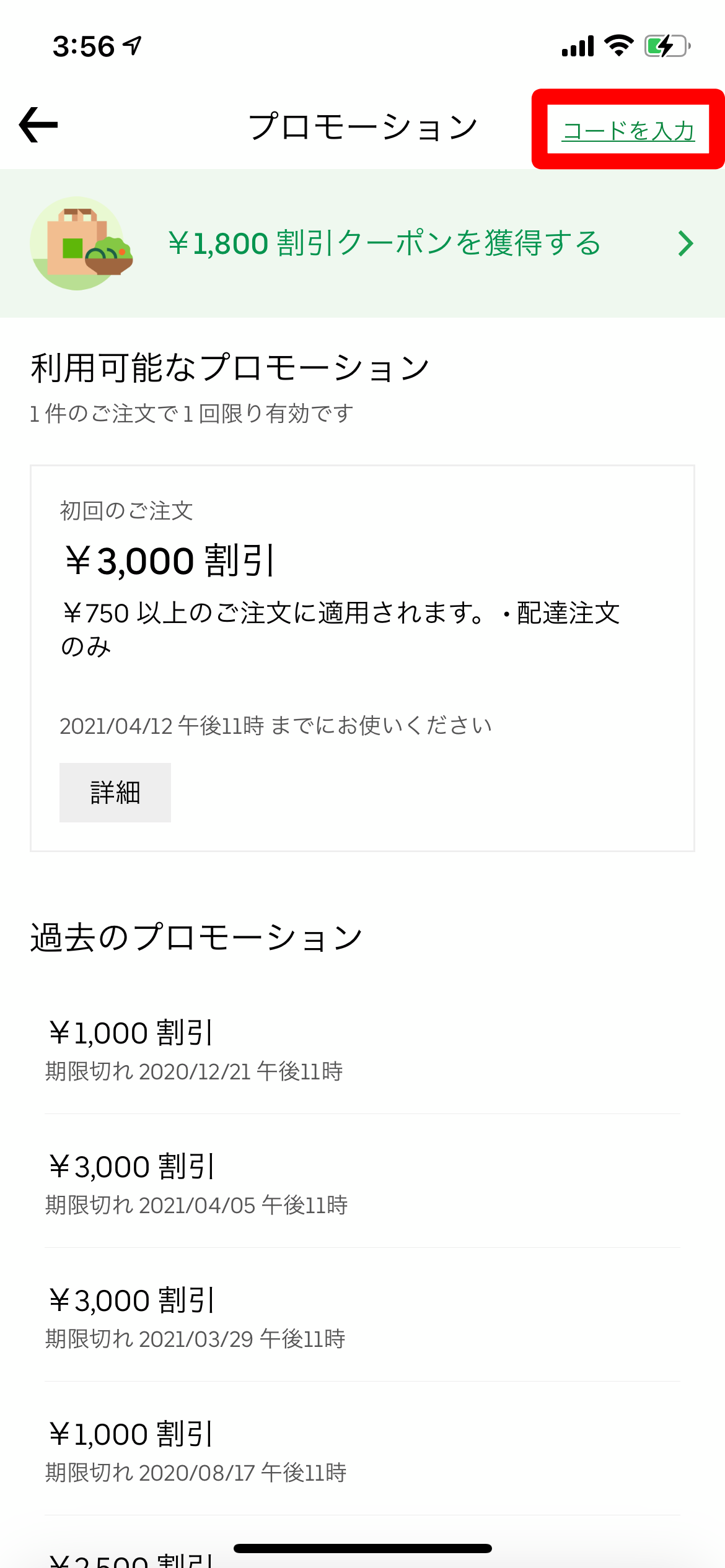Tap the コードを入力 link
The width and height of the screenshot is (725, 1568).
point(628,130)
